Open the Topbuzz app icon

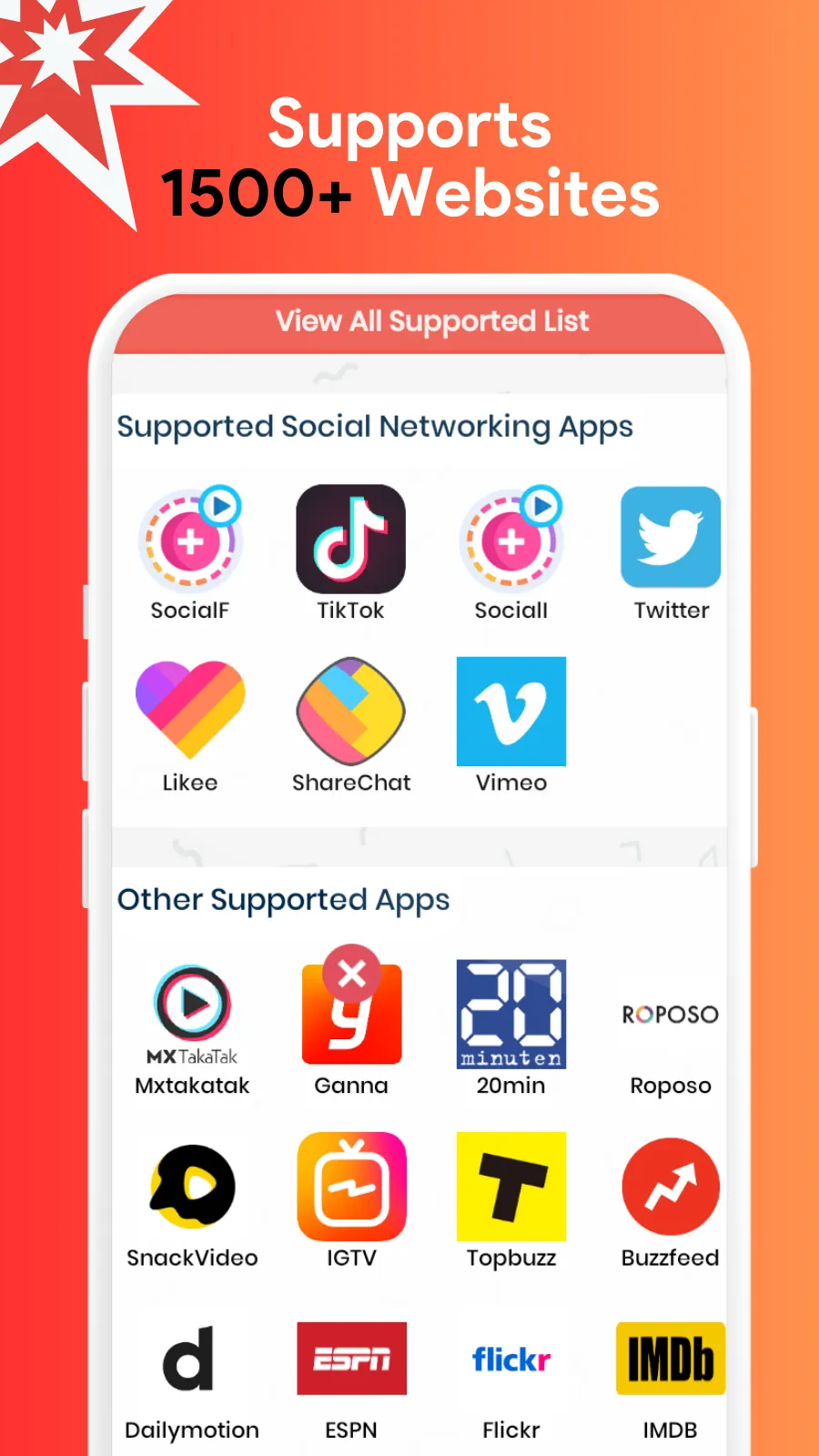[511, 1186]
